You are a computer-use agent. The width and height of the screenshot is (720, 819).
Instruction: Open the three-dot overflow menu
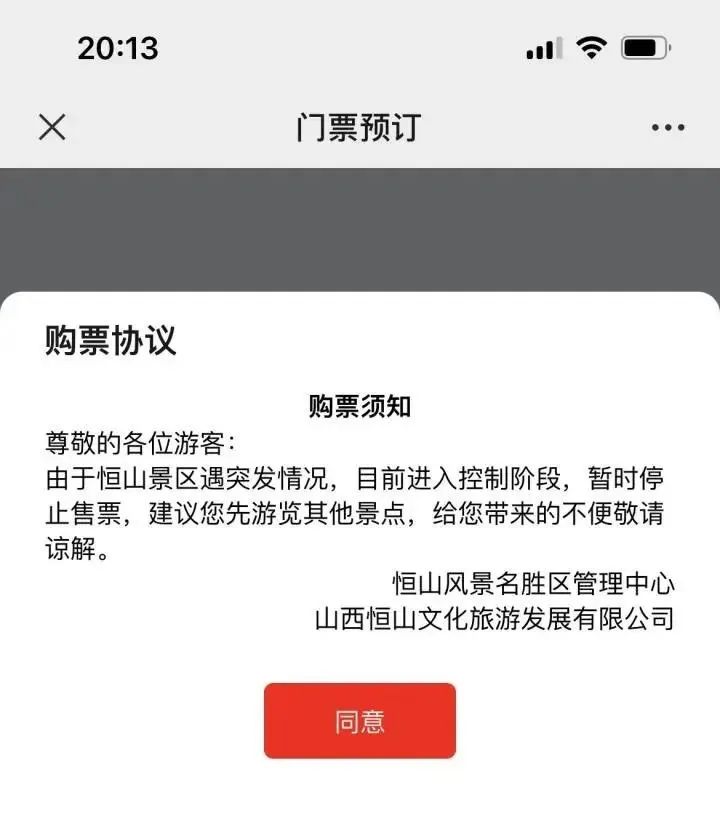click(667, 128)
